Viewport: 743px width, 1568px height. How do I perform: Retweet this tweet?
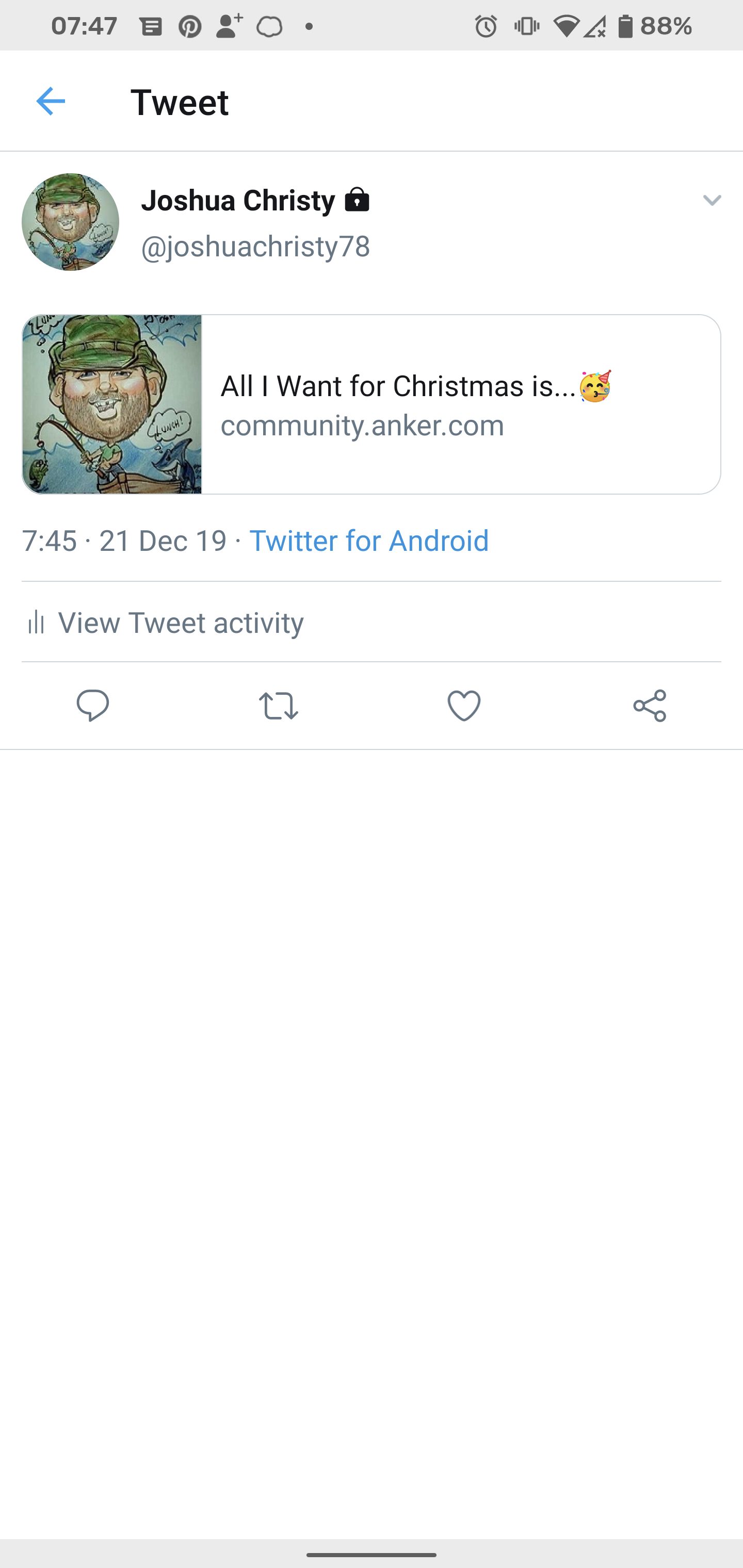point(278,706)
